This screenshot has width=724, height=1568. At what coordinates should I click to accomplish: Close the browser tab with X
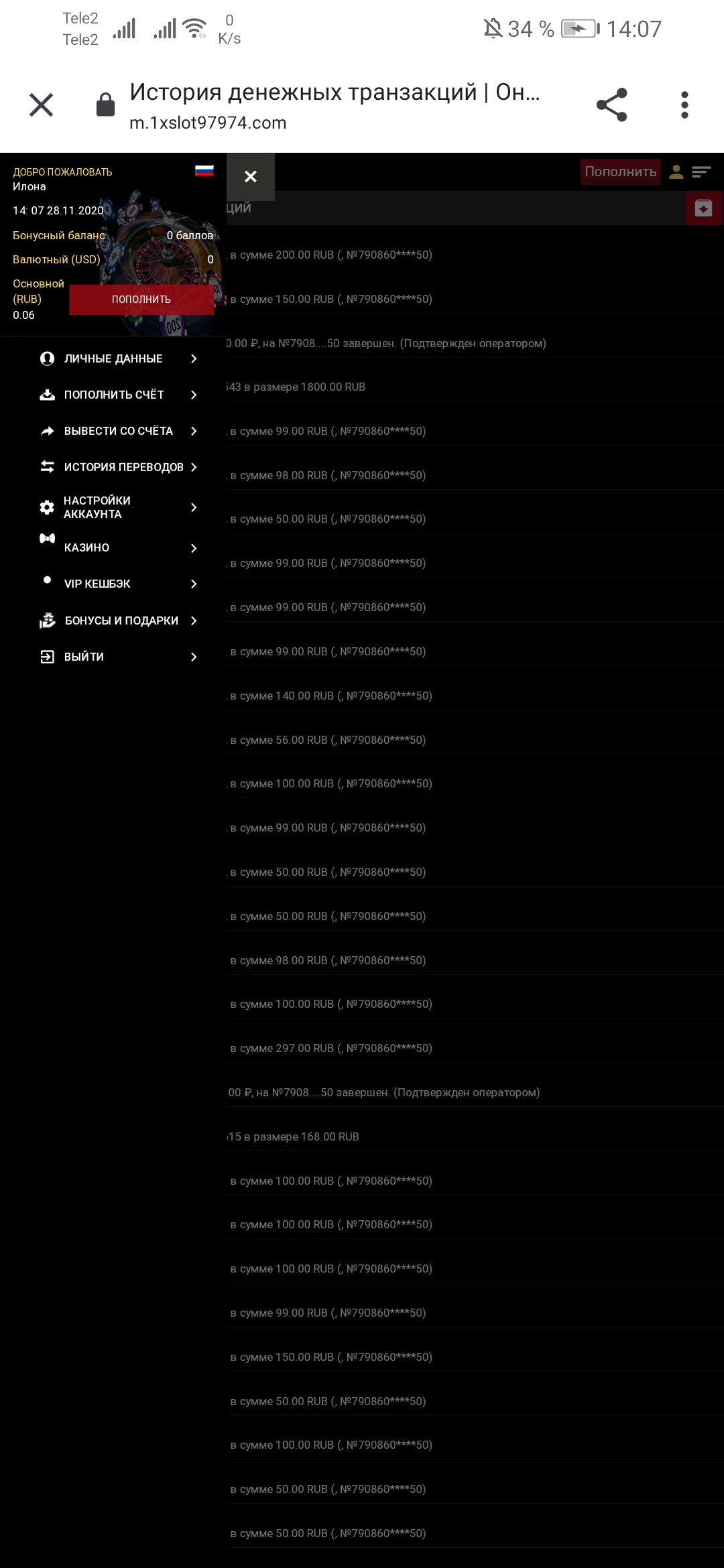pos(41,105)
